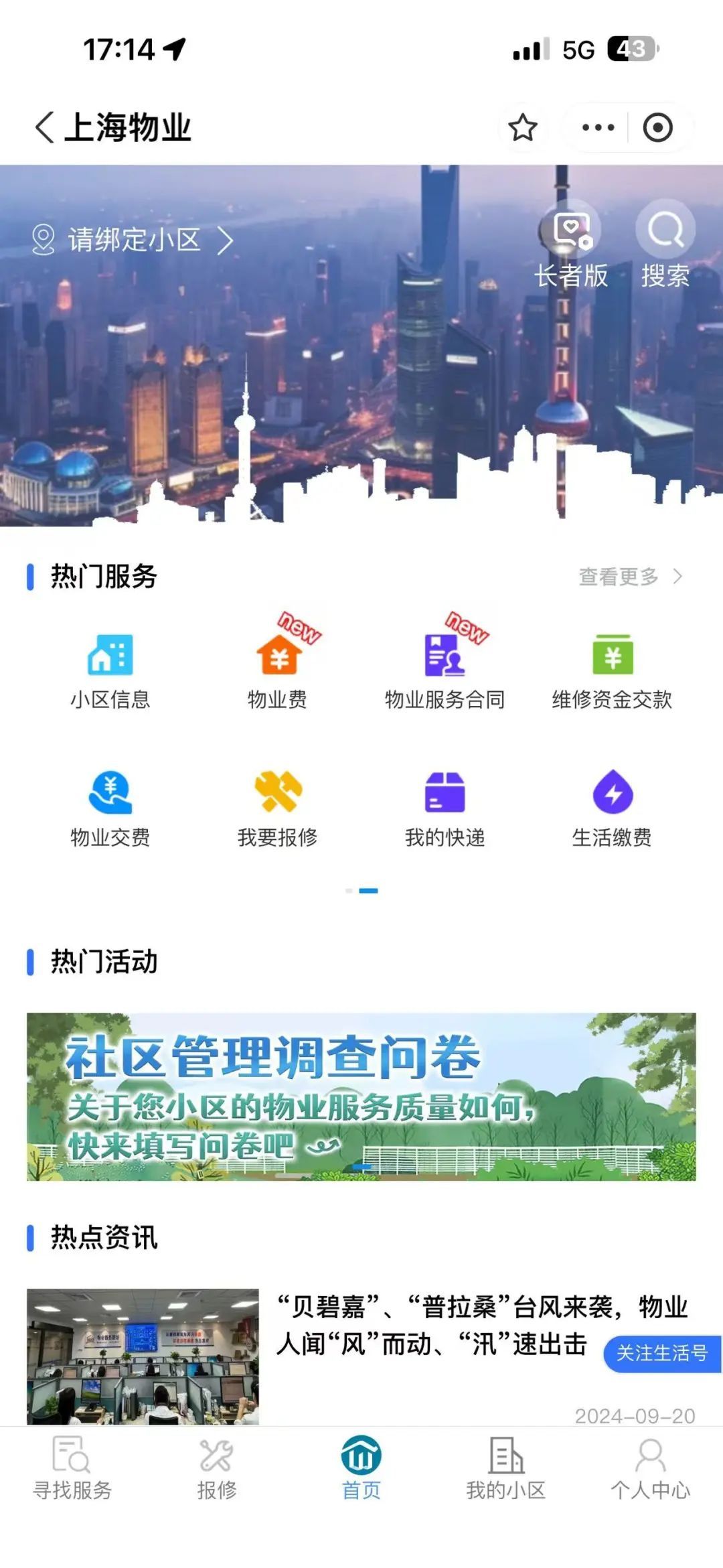Switch to the 我的小区 tab
This screenshot has width=723, height=1568.
point(506,1468)
